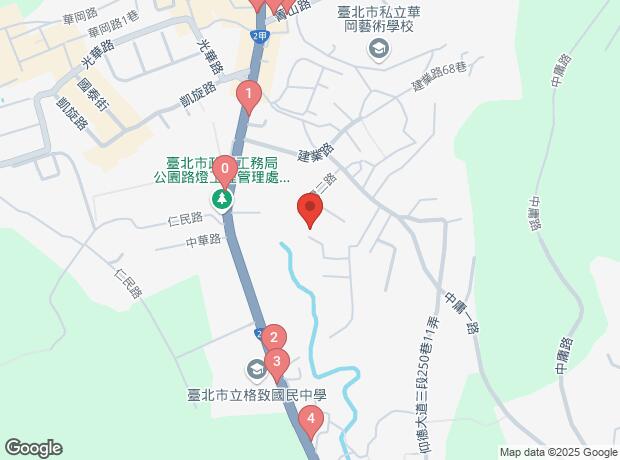Select the unnumbered red location pin
Viewport: 620px width, 460px height.
coord(310,211)
